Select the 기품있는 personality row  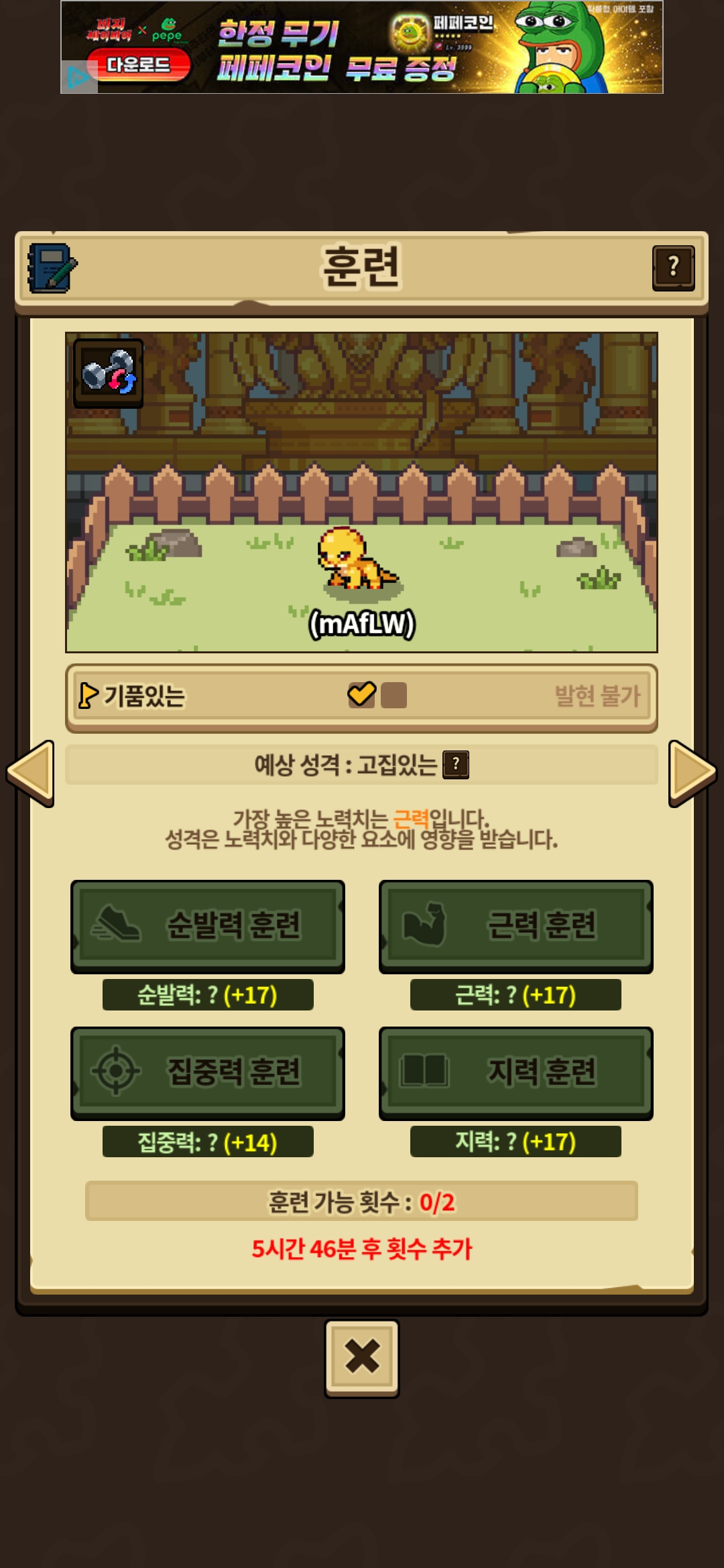pos(361,696)
